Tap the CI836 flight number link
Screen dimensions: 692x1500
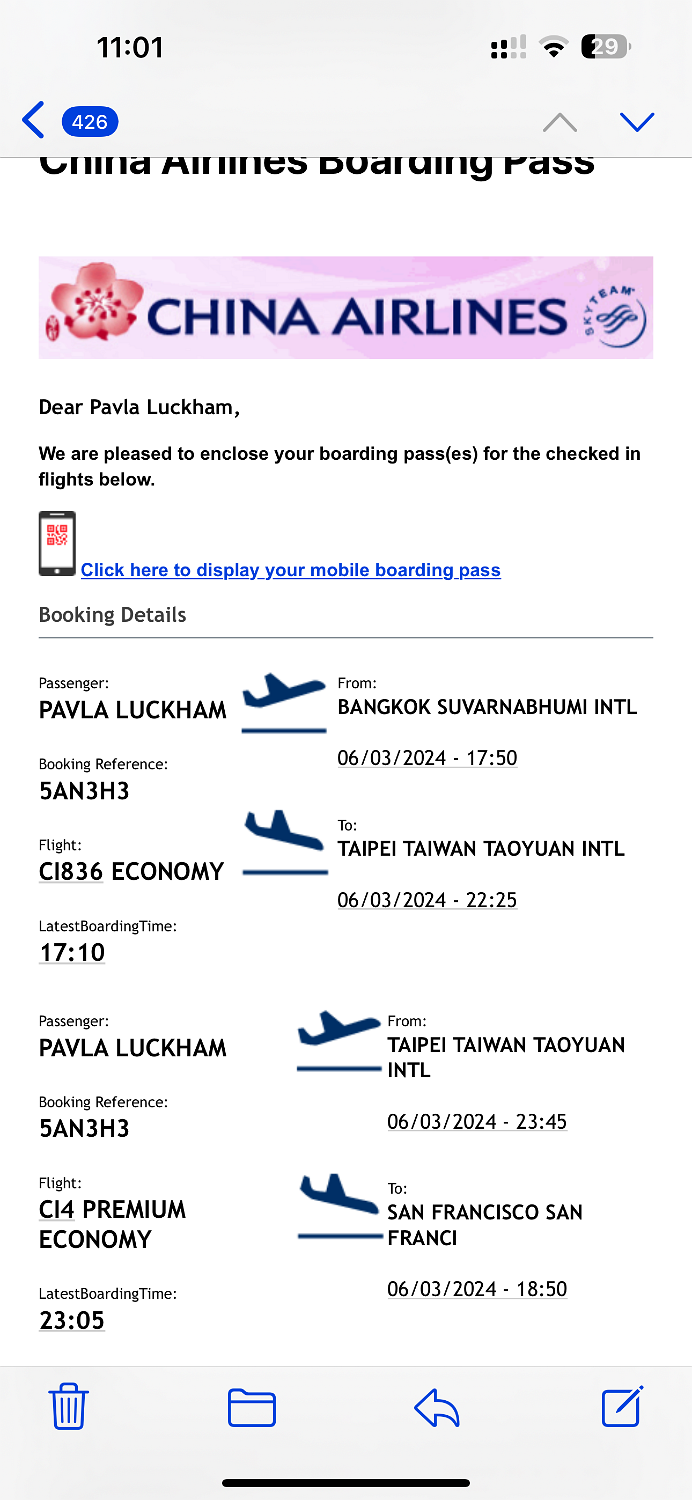pos(71,871)
